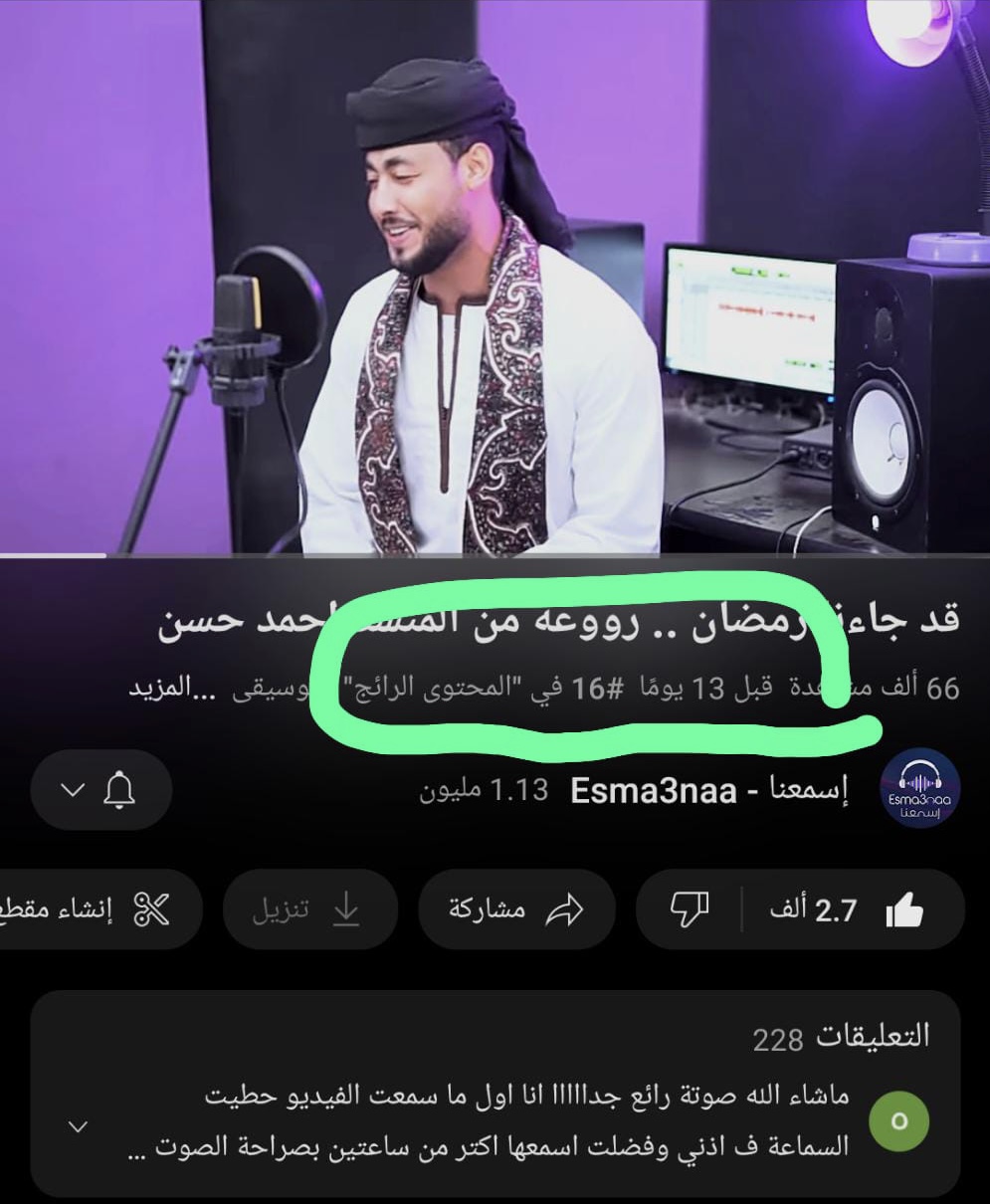Dislike this video
This screenshot has width=990, height=1204.
[689, 909]
